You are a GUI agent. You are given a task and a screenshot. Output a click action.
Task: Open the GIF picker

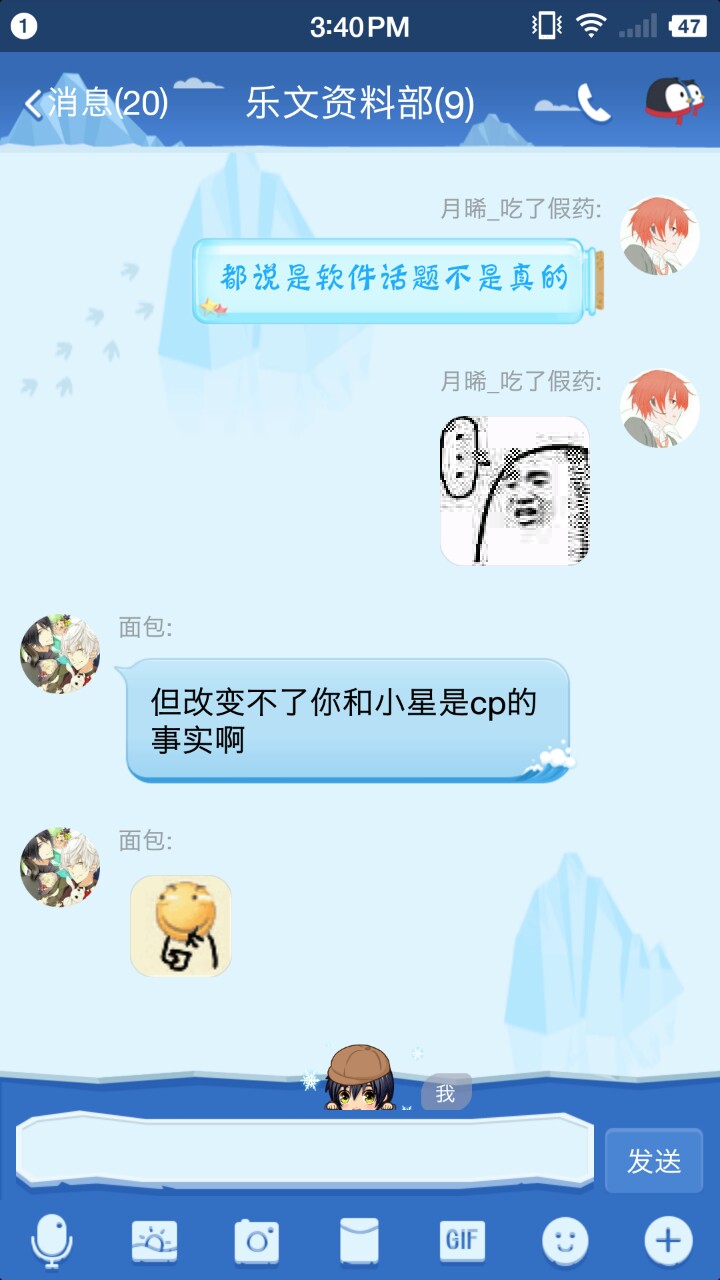click(462, 1241)
